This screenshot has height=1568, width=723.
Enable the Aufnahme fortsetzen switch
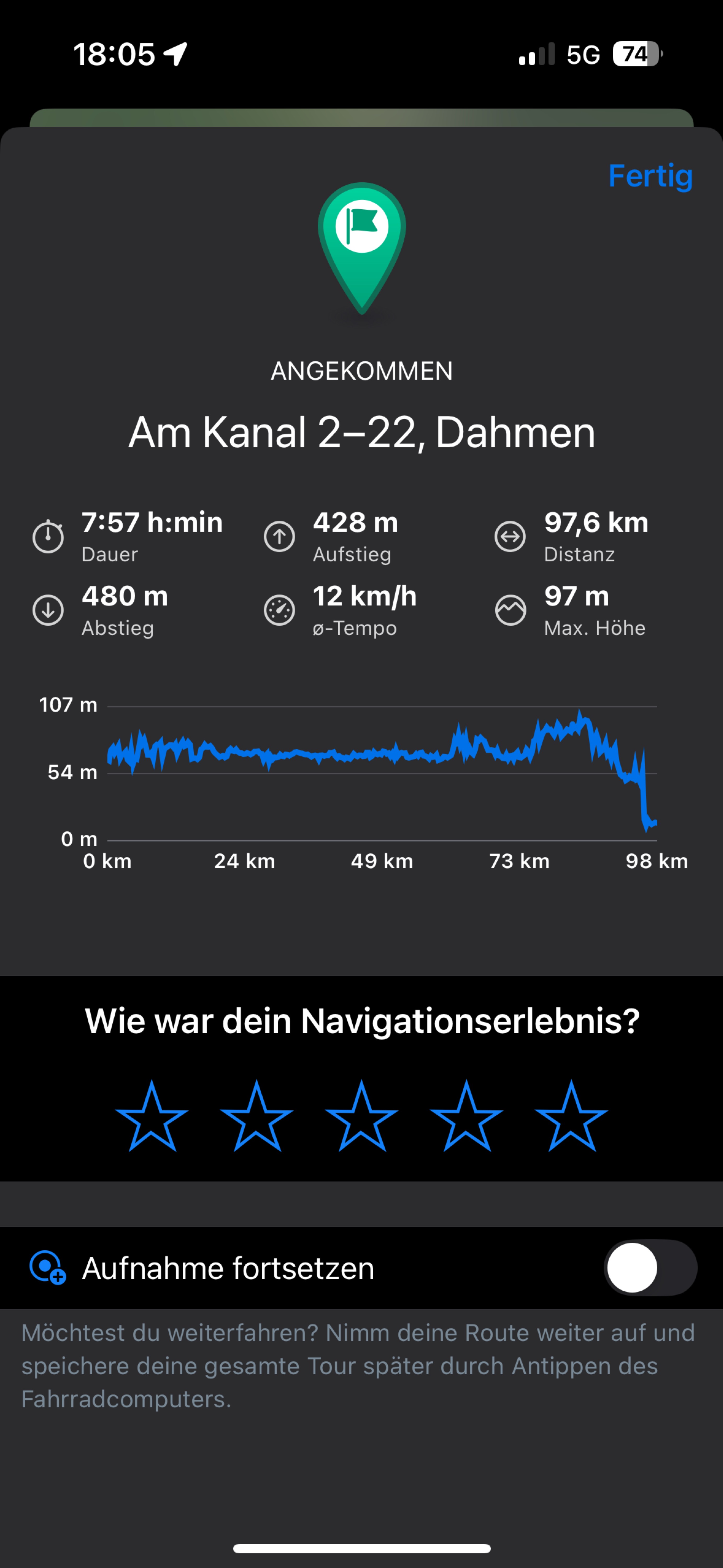point(650,1268)
